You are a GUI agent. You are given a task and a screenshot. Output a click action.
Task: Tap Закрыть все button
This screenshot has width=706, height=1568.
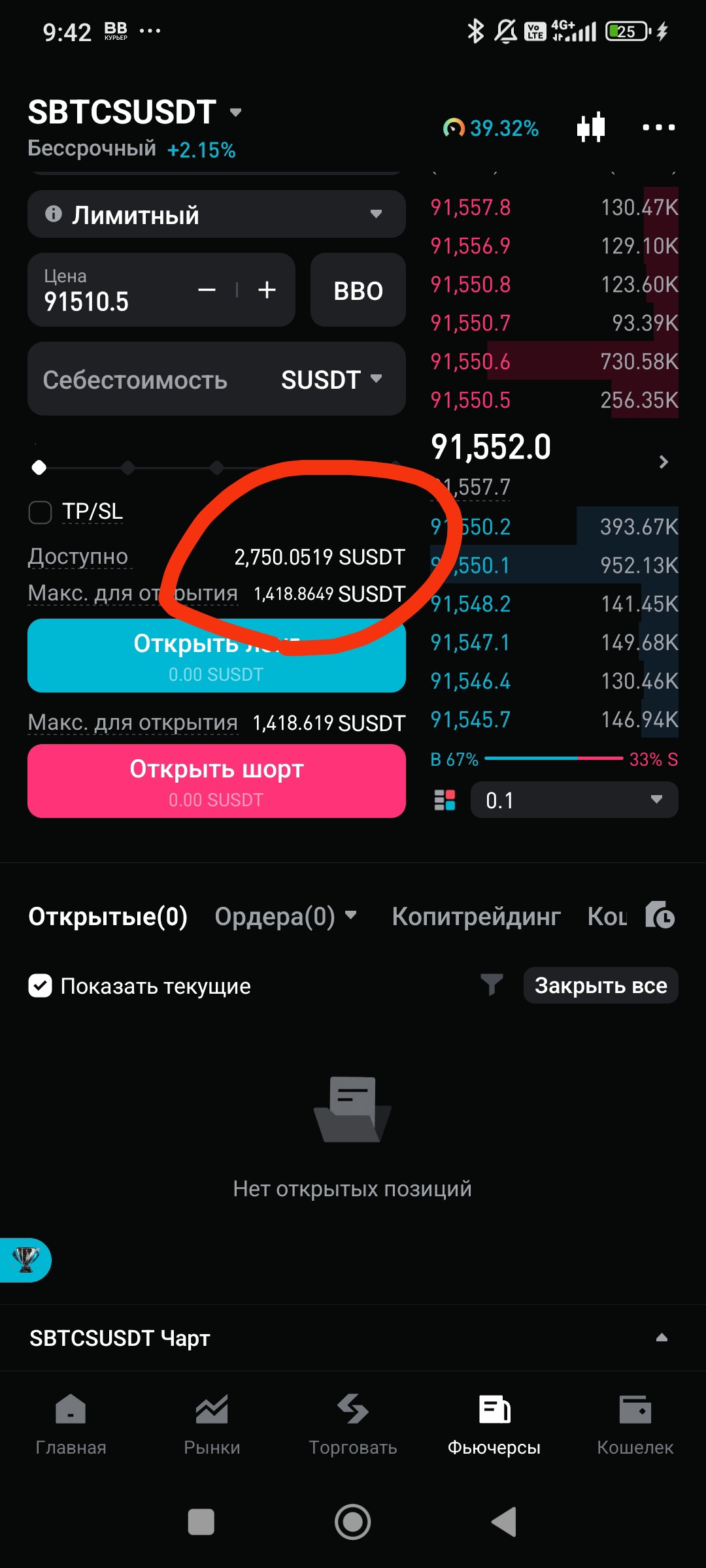(601, 985)
